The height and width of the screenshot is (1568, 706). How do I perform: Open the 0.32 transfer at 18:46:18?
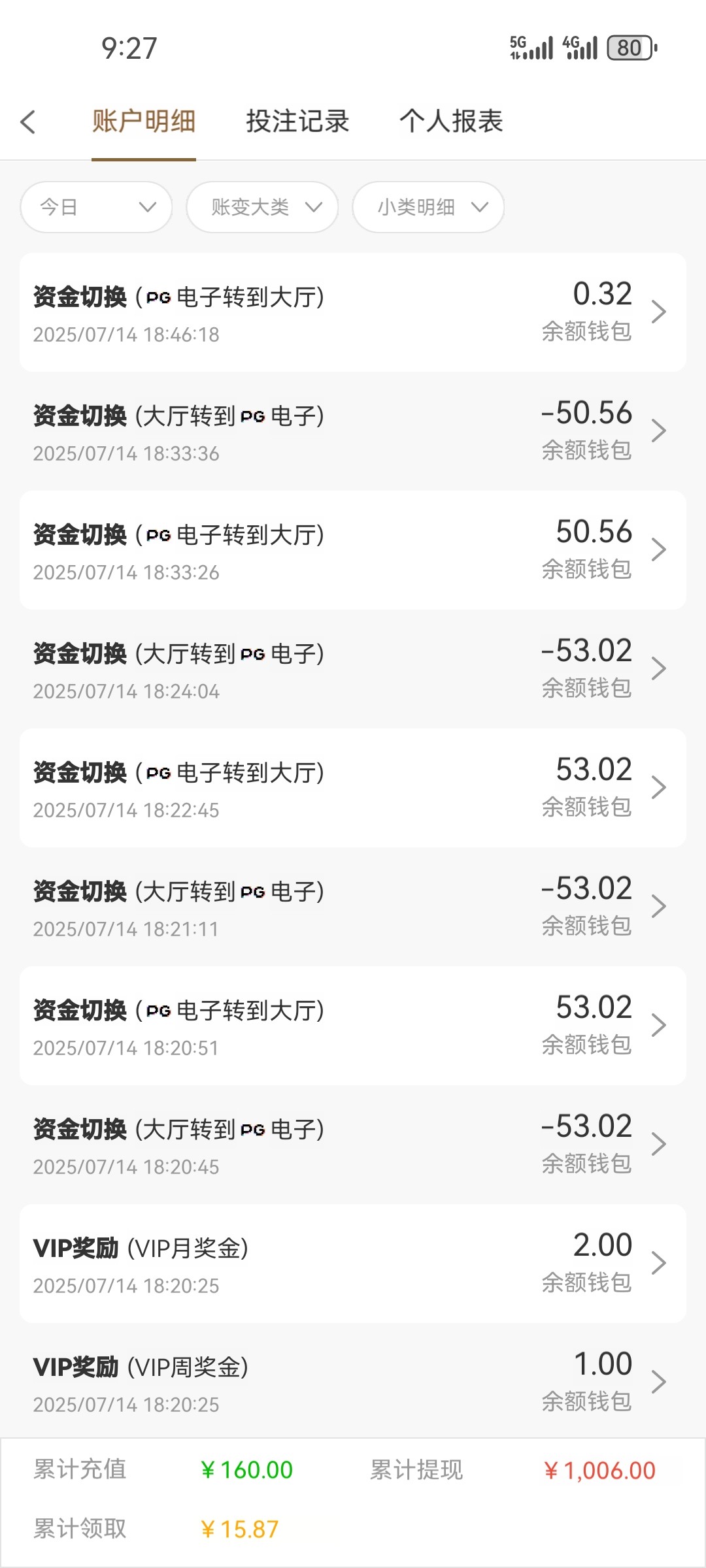(353, 312)
